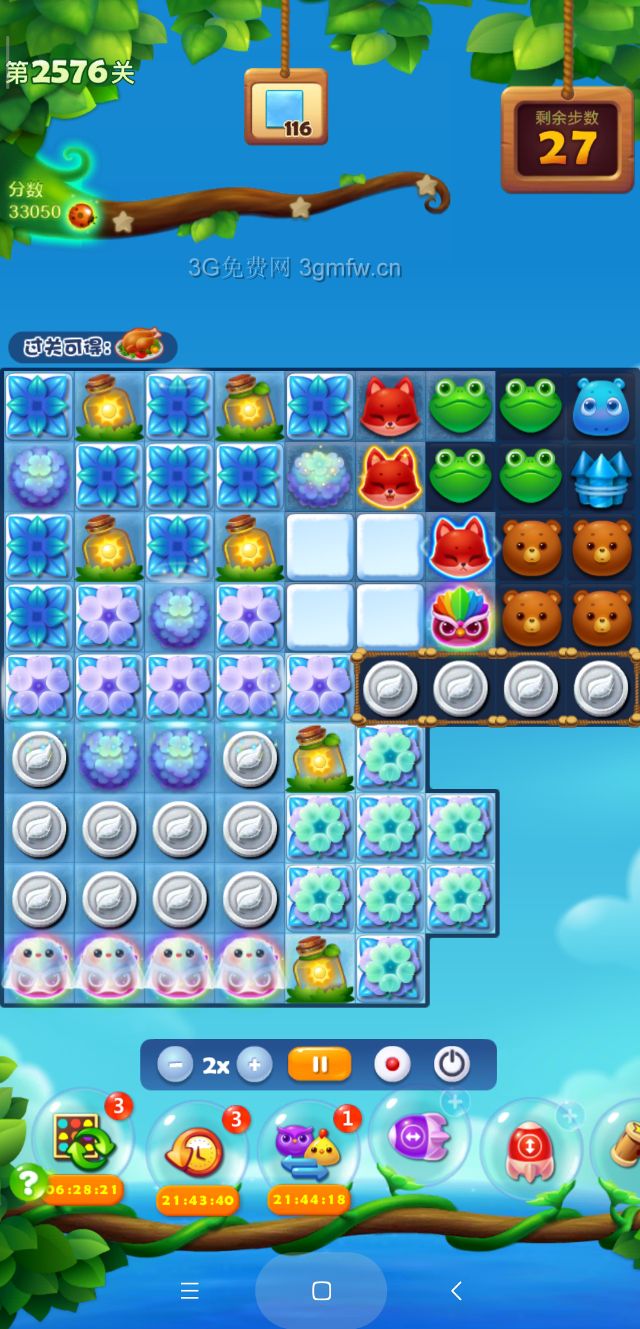Screen dimensions: 640x1329
Task: Tap the blue hippo piece on the board
Action: point(602,406)
